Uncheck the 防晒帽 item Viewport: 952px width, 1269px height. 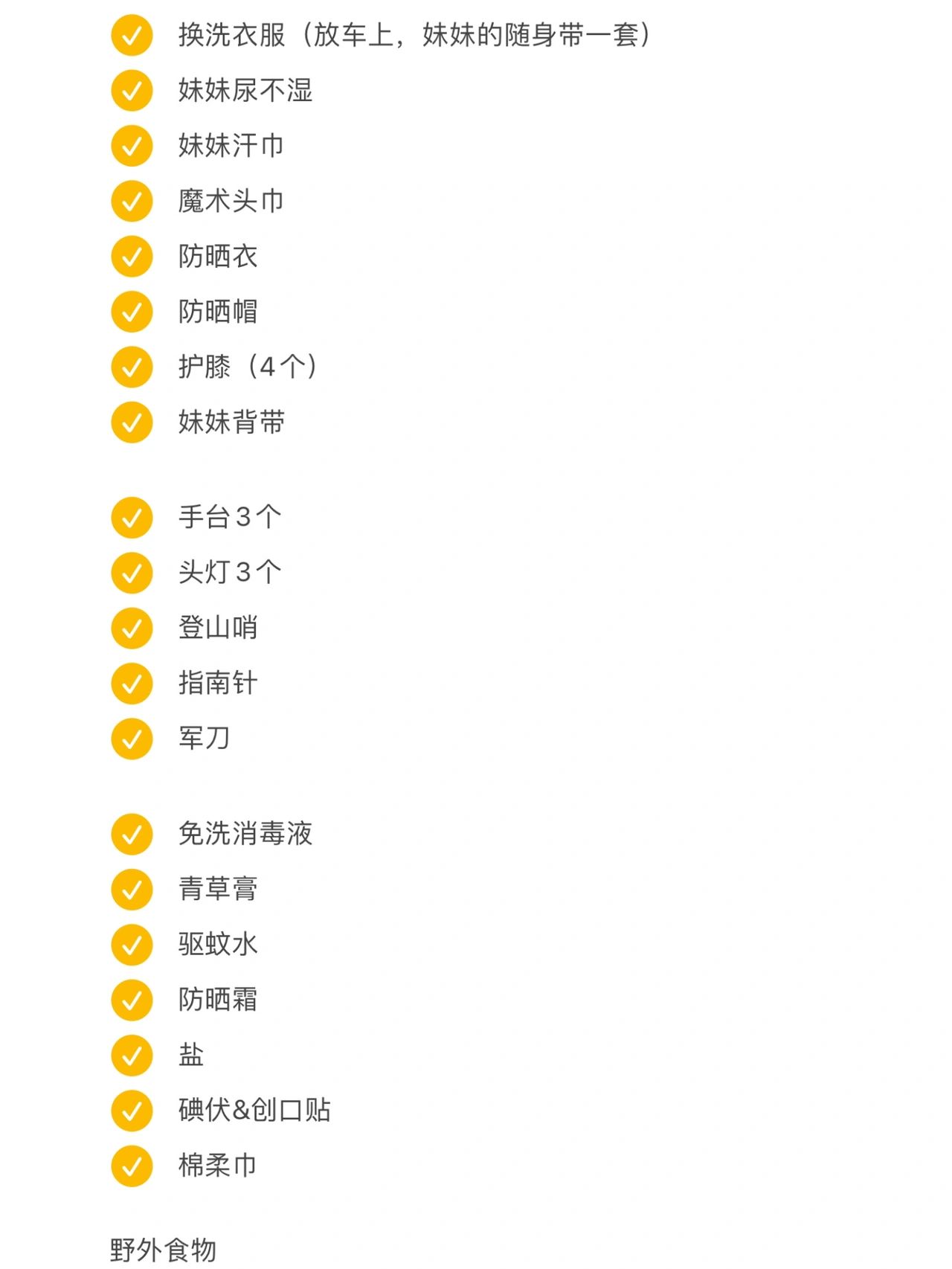click(x=132, y=312)
